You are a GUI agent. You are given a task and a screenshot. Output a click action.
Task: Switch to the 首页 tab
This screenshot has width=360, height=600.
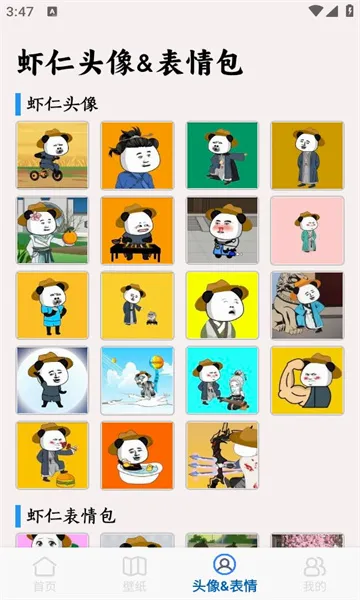(45, 574)
